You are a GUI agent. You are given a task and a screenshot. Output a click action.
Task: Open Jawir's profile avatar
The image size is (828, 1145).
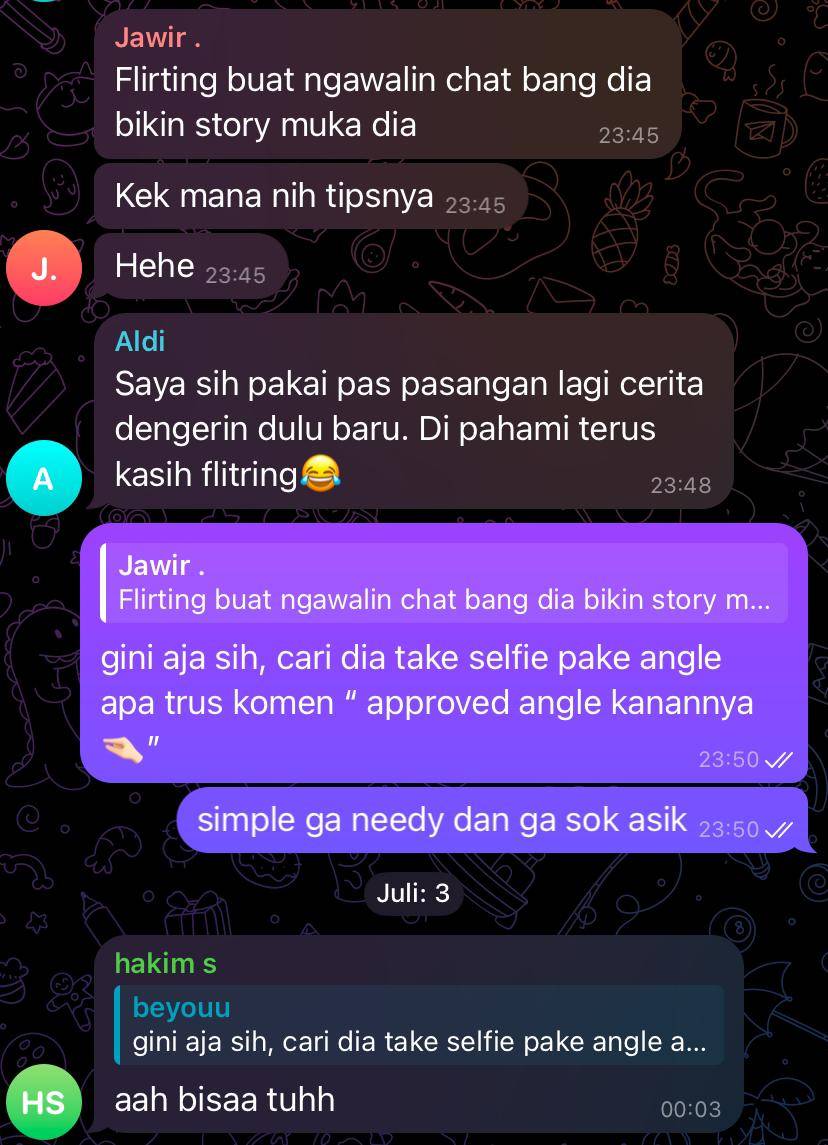tap(43, 268)
